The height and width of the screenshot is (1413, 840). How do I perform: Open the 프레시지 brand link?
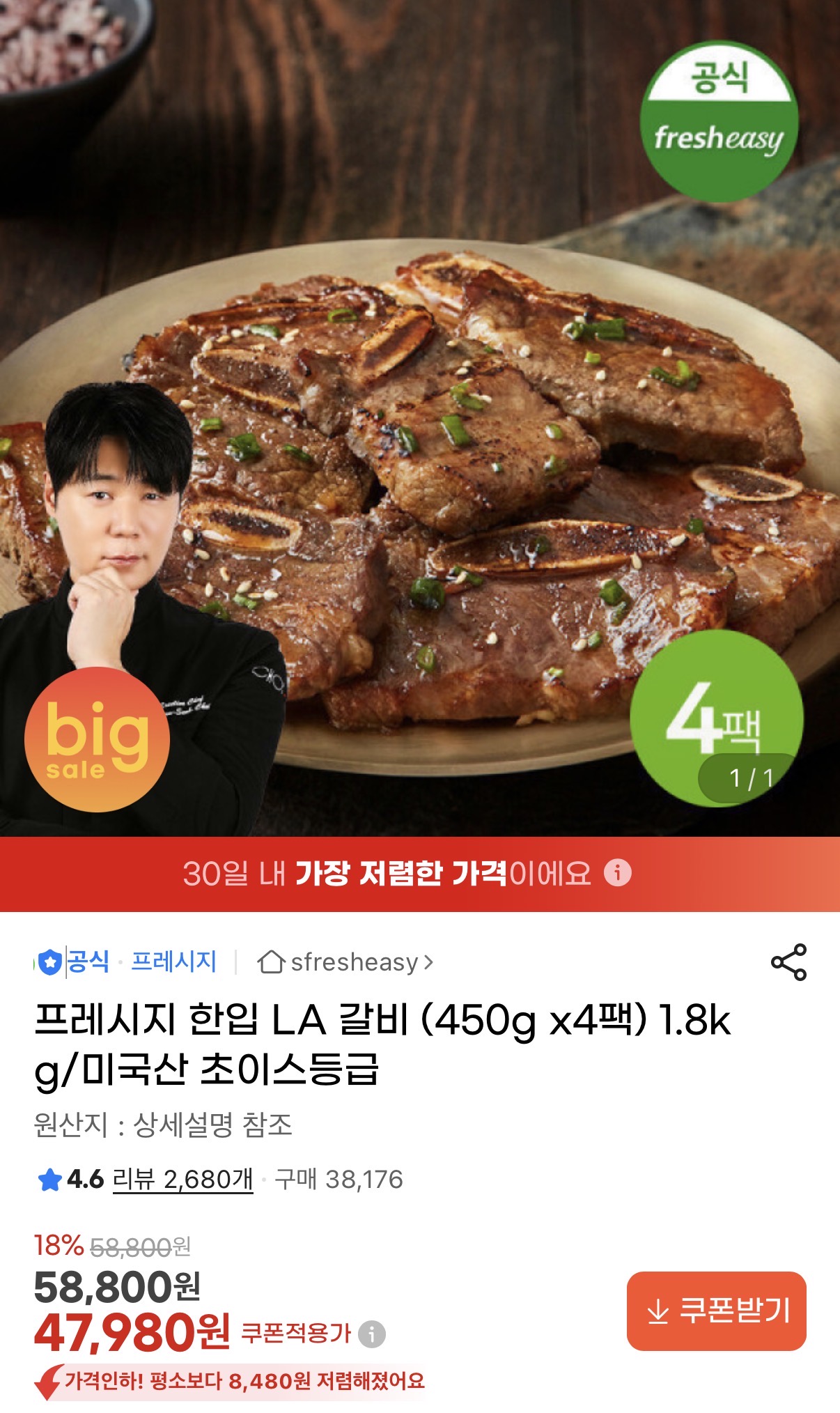click(x=174, y=962)
